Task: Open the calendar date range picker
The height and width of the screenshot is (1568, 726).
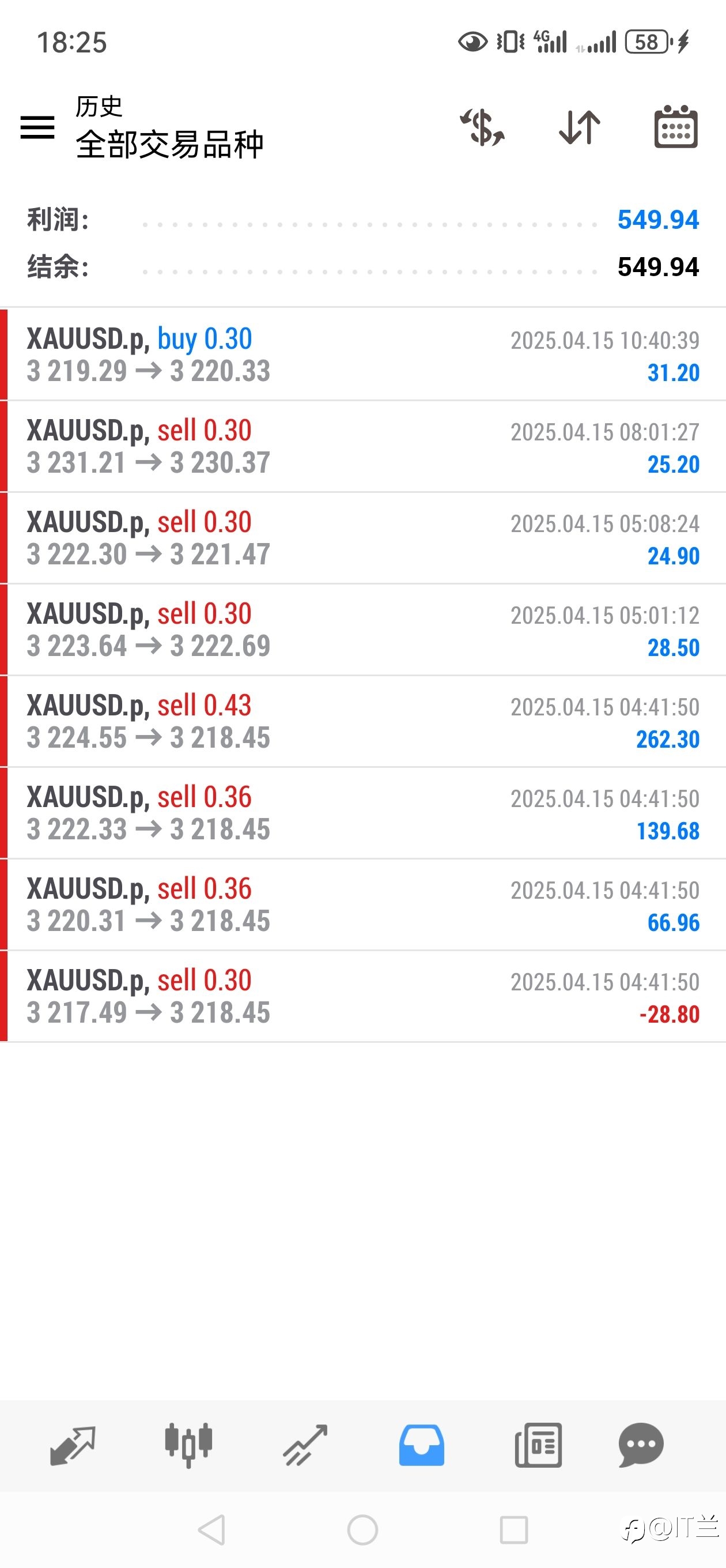Action: (675, 127)
